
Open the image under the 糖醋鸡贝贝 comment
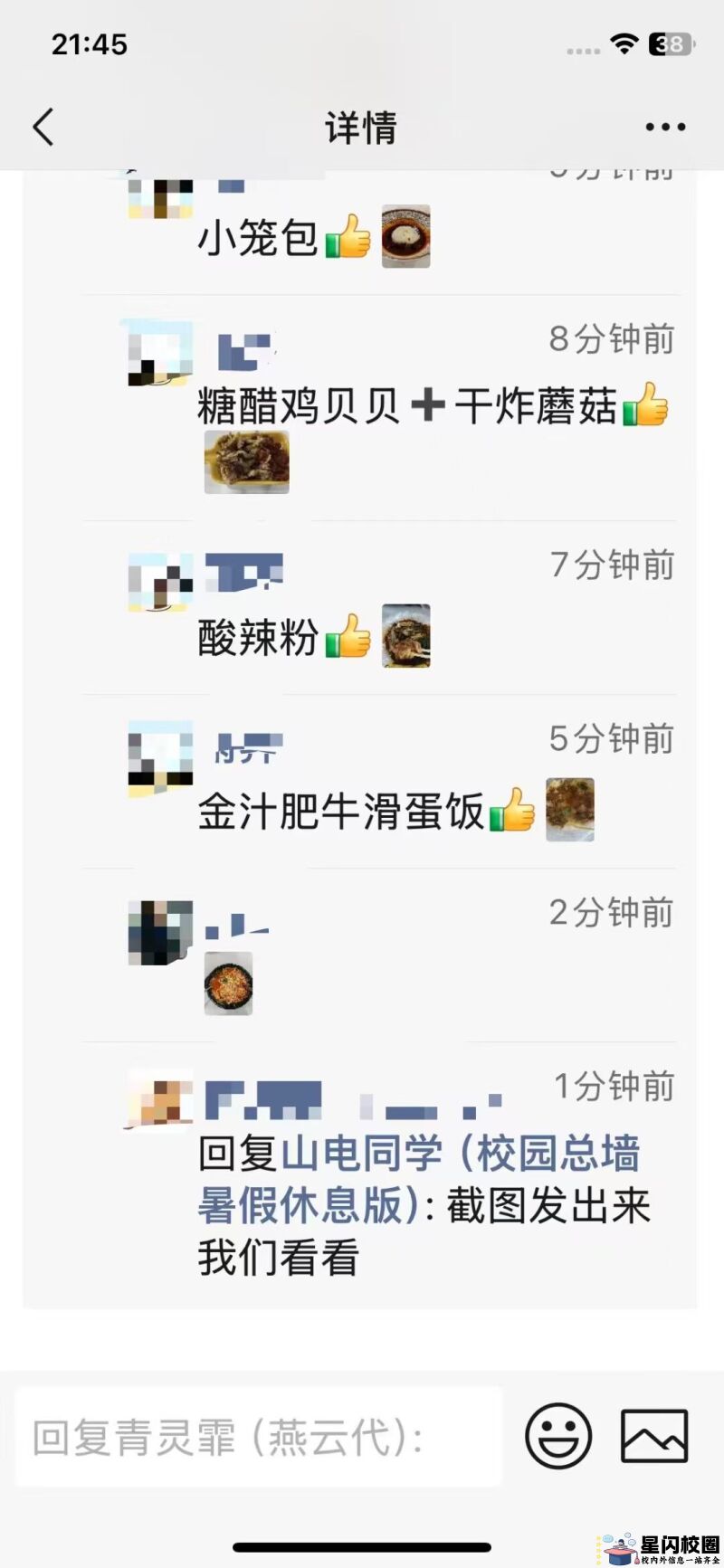[246, 462]
